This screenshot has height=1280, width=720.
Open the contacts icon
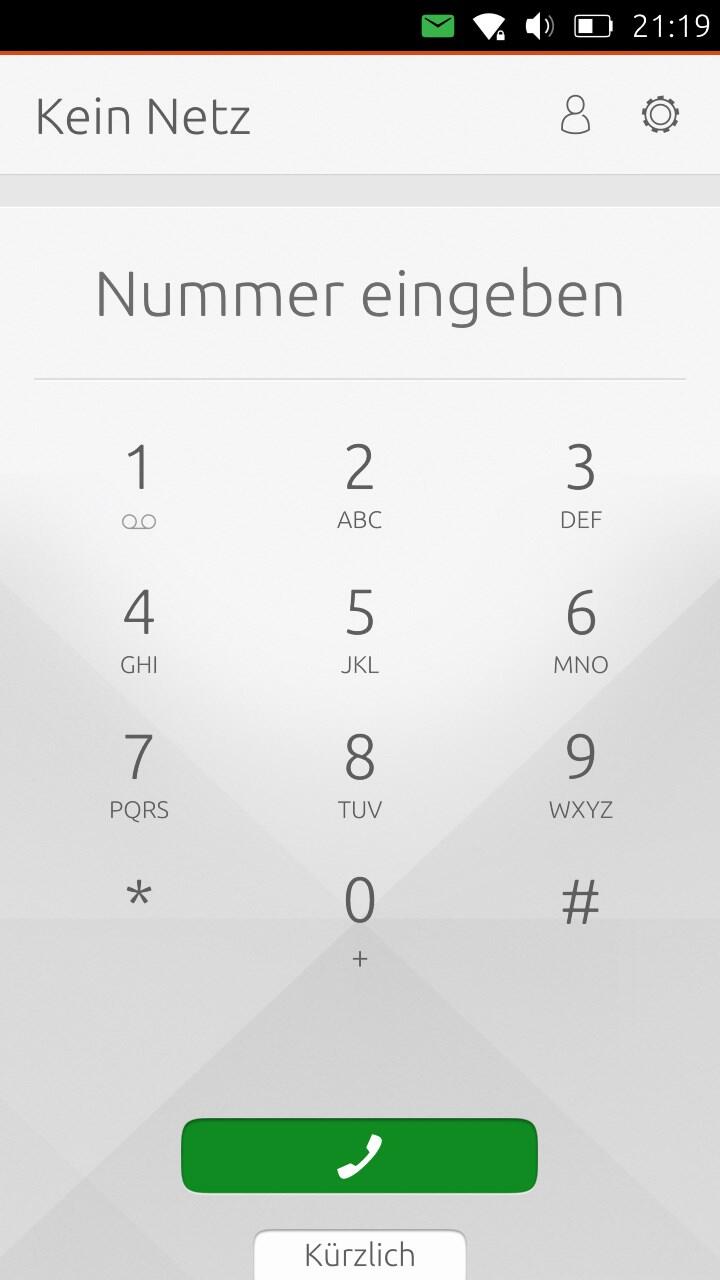[x=575, y=115]
